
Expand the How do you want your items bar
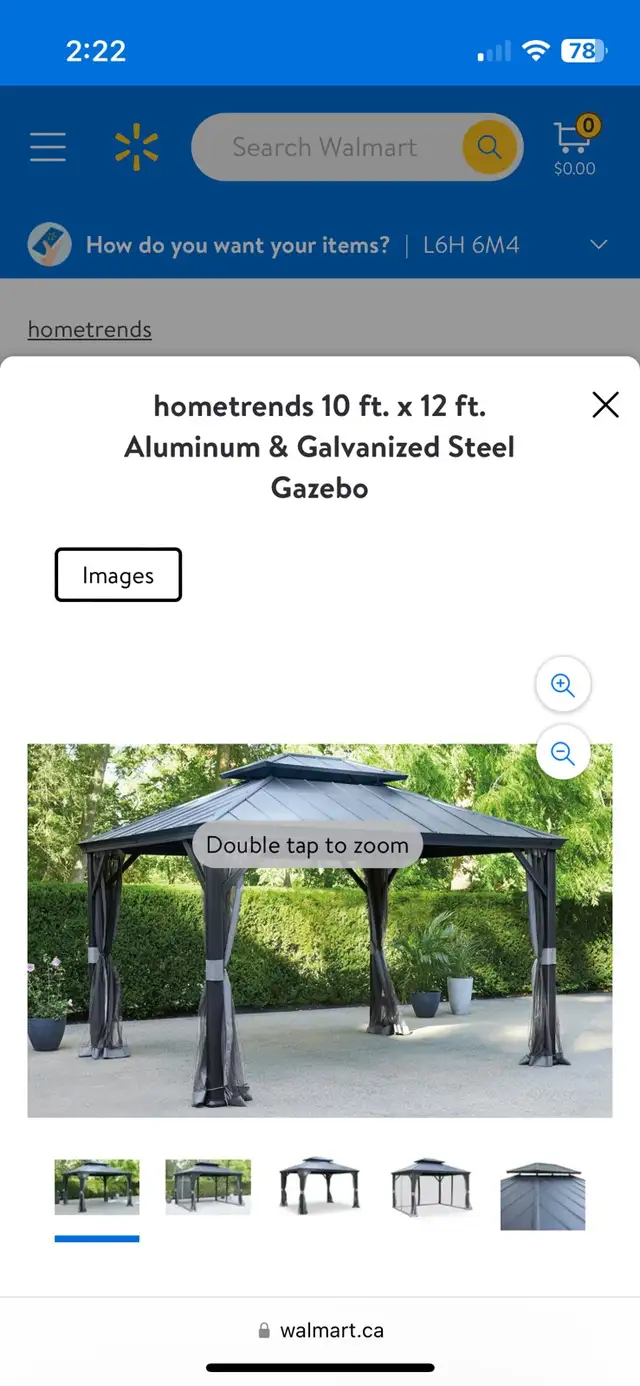[x=320, y=245]
